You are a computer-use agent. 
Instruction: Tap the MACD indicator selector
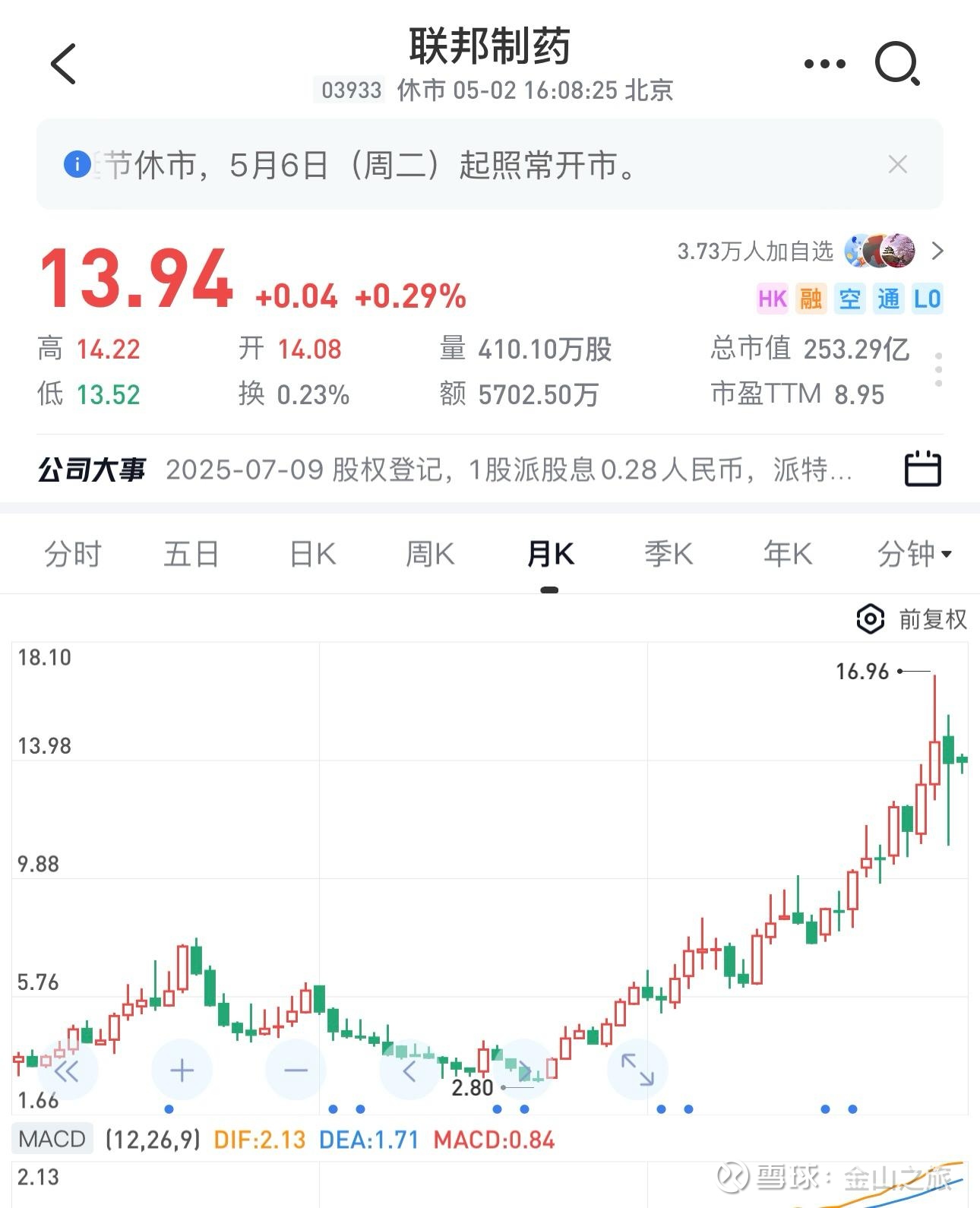pyautogui.click(x=52, y=1139)
